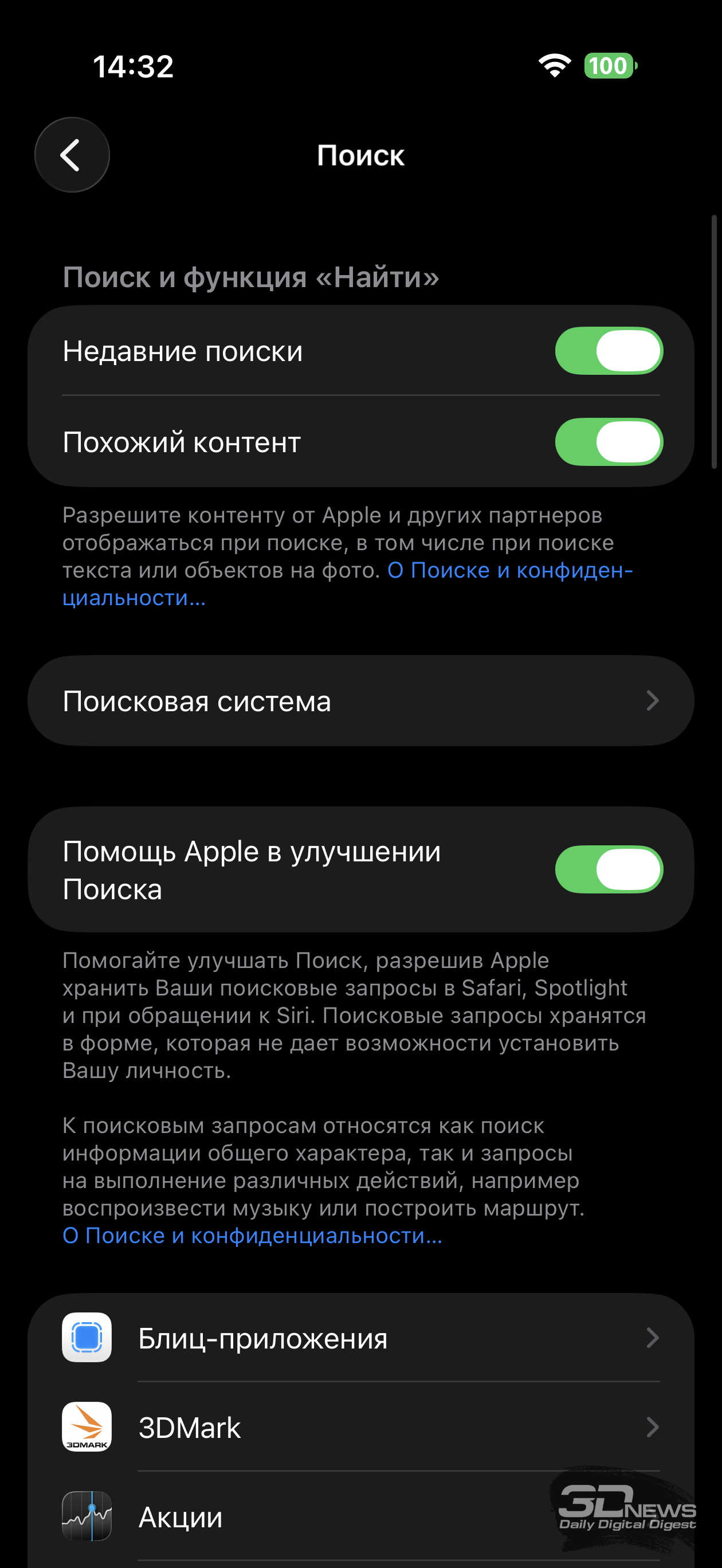Open the lower О Поиске и конфиденциальности link
Screen dimensions: 722x1568
(x=252, y=1235)
